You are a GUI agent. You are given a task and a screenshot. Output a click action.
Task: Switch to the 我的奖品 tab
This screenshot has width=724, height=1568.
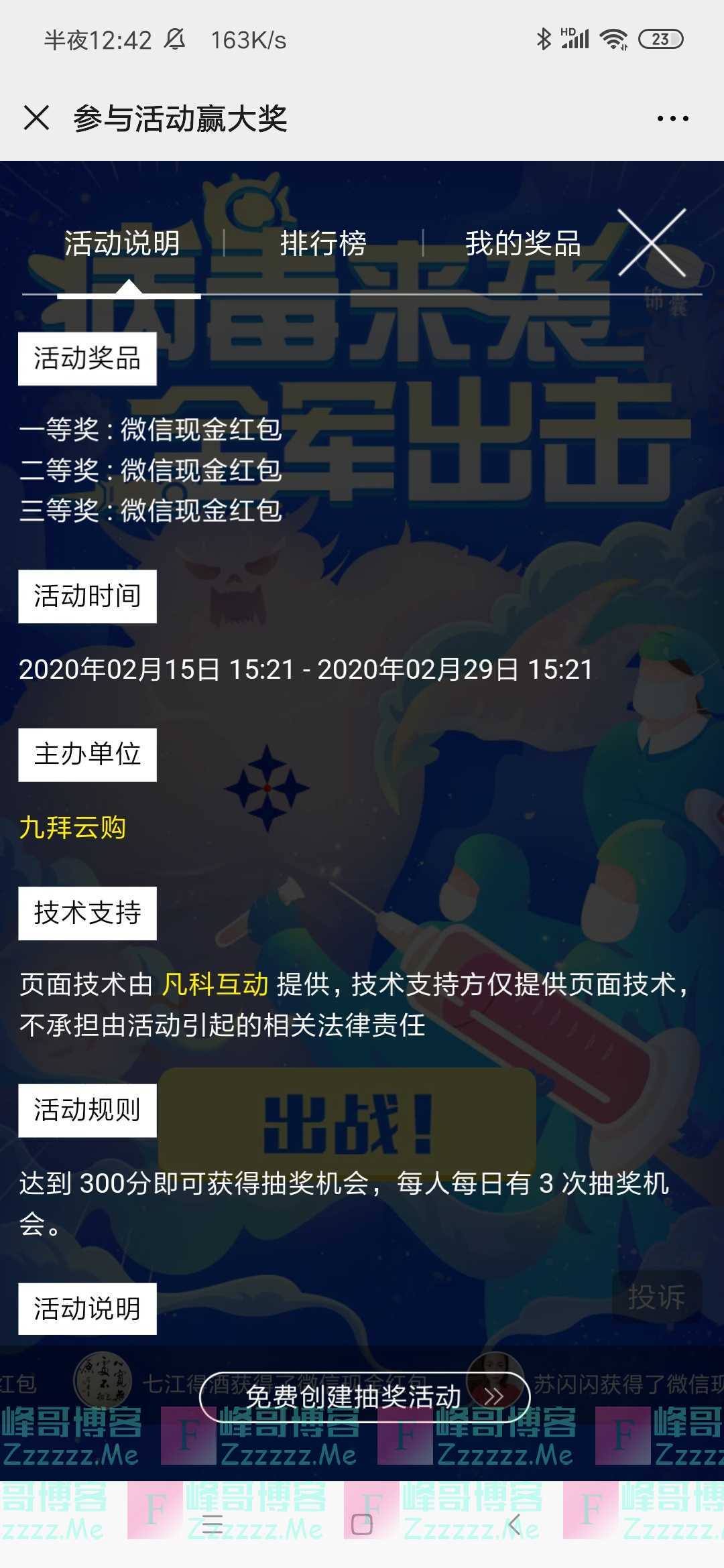[523, 243]
